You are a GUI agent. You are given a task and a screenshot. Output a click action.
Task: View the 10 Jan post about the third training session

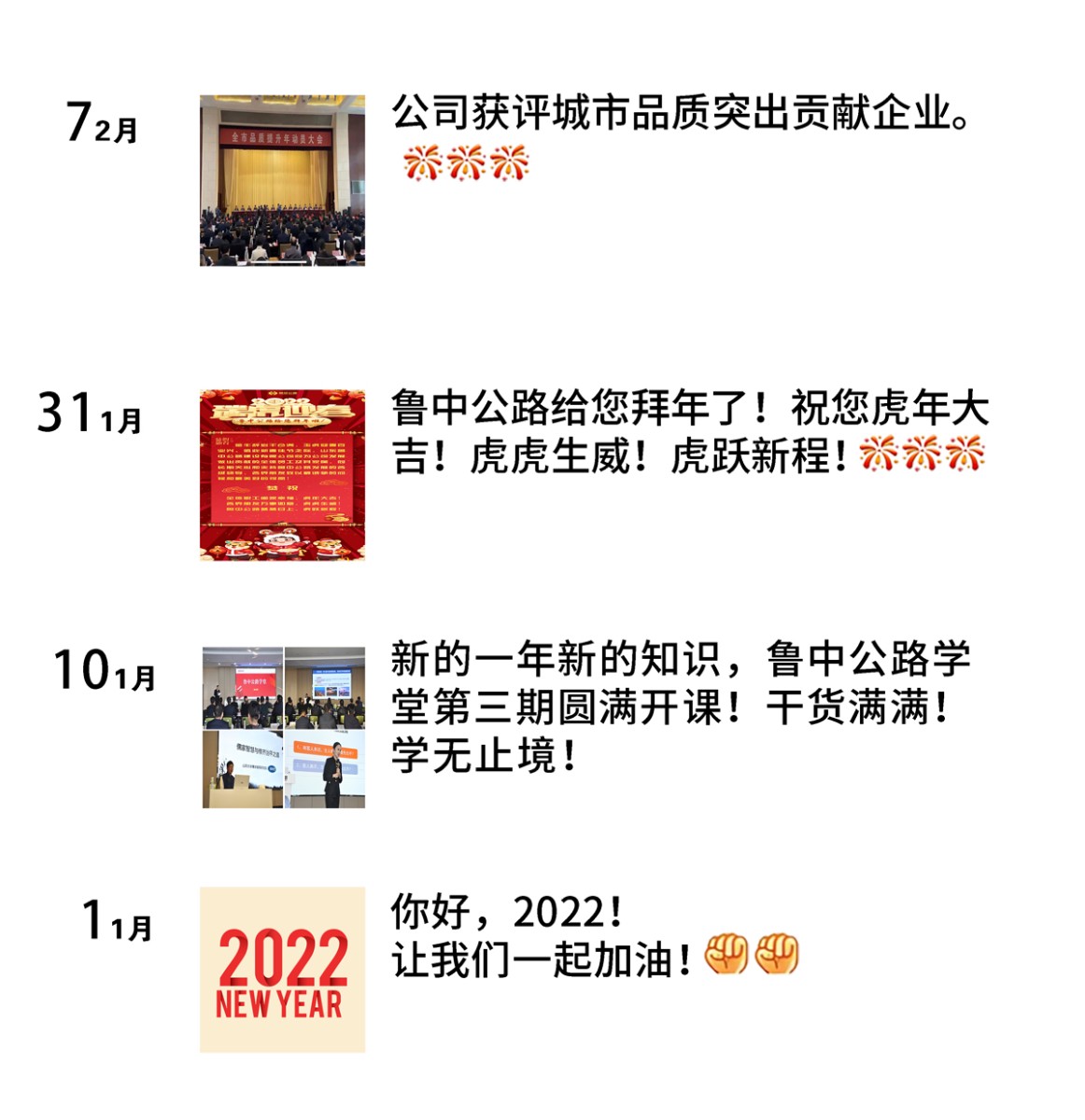[x=680, y=707]
